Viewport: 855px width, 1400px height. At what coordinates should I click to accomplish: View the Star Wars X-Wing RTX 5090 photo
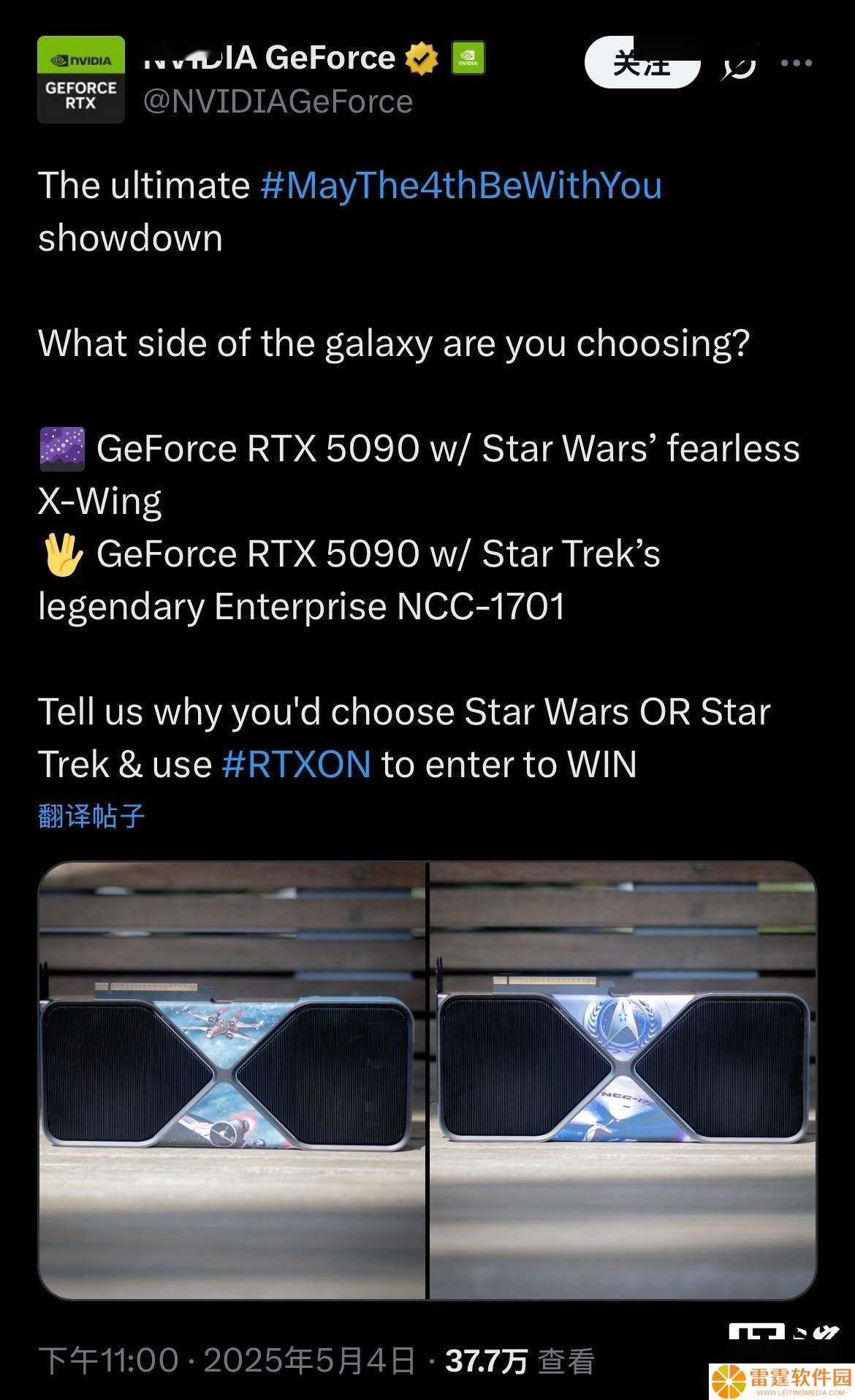[232, 1079]
